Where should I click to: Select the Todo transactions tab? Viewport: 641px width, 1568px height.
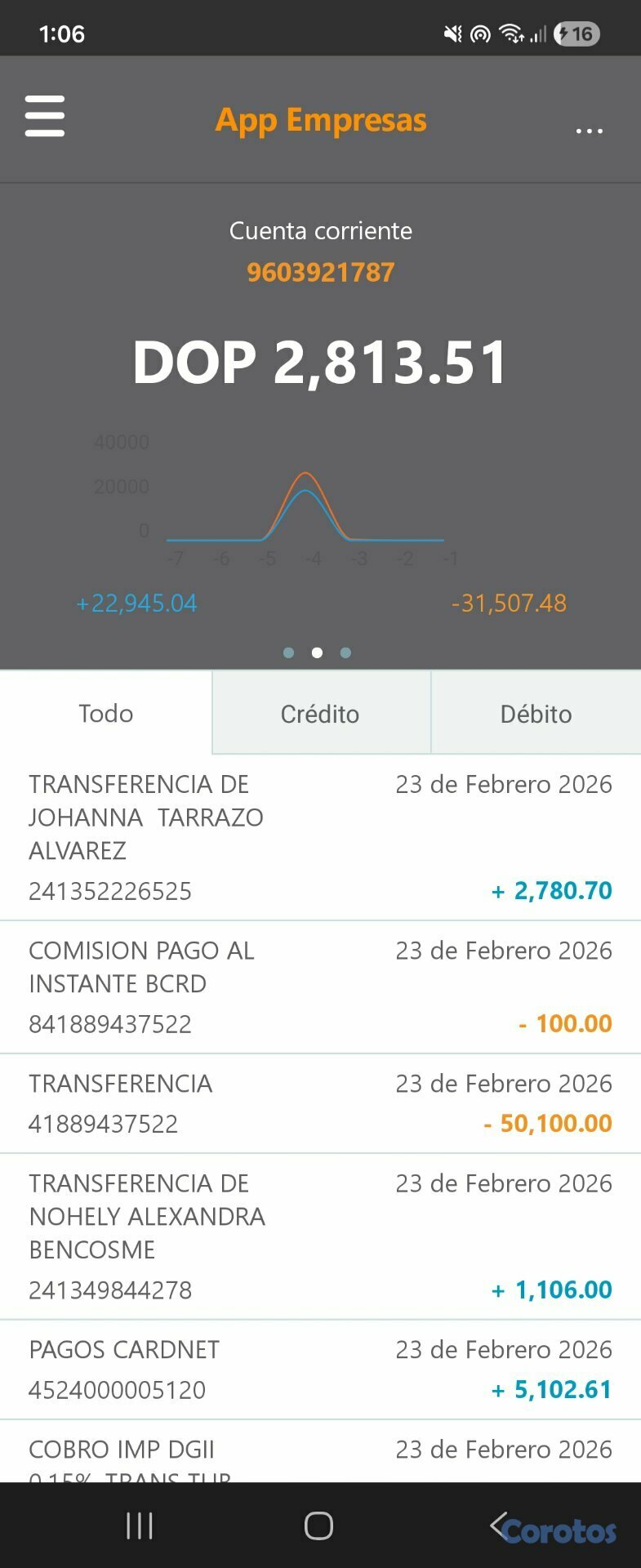[106, 713]
